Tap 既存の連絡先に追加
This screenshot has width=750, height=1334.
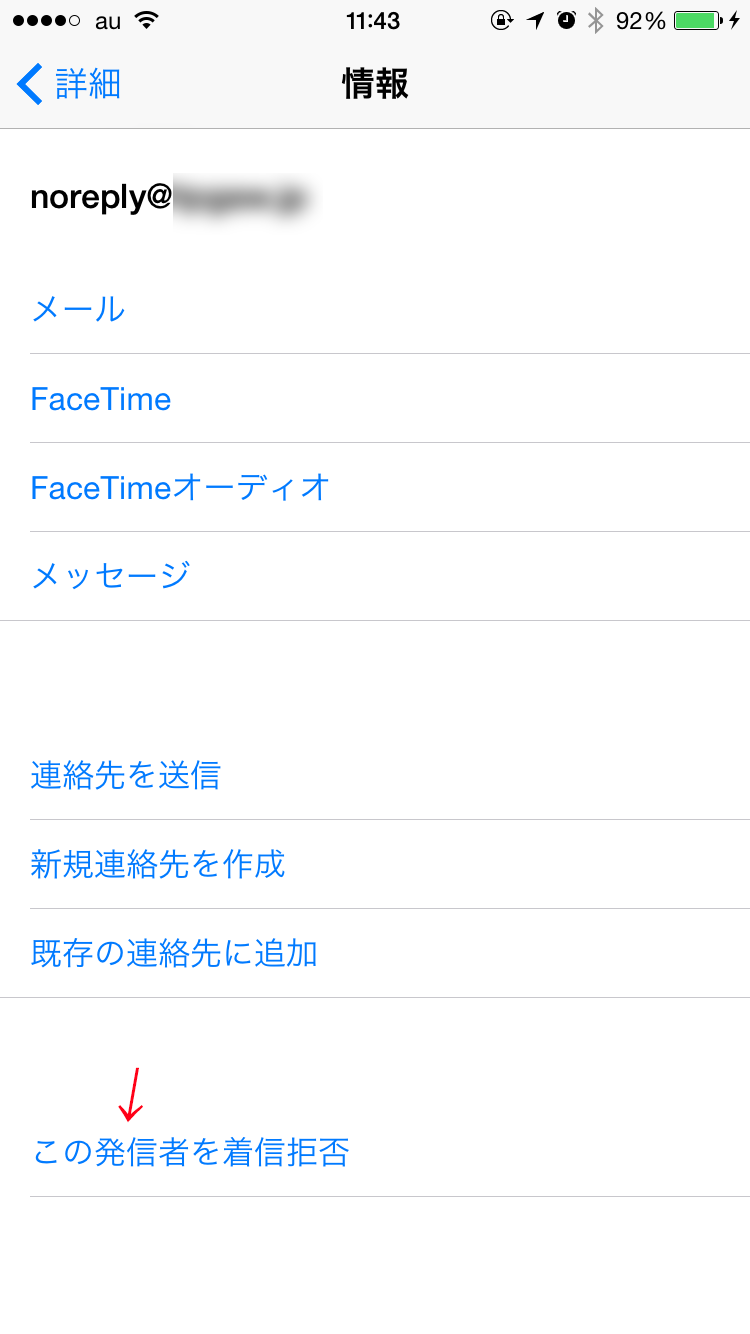pyautogui.click(x=375, y=953)
